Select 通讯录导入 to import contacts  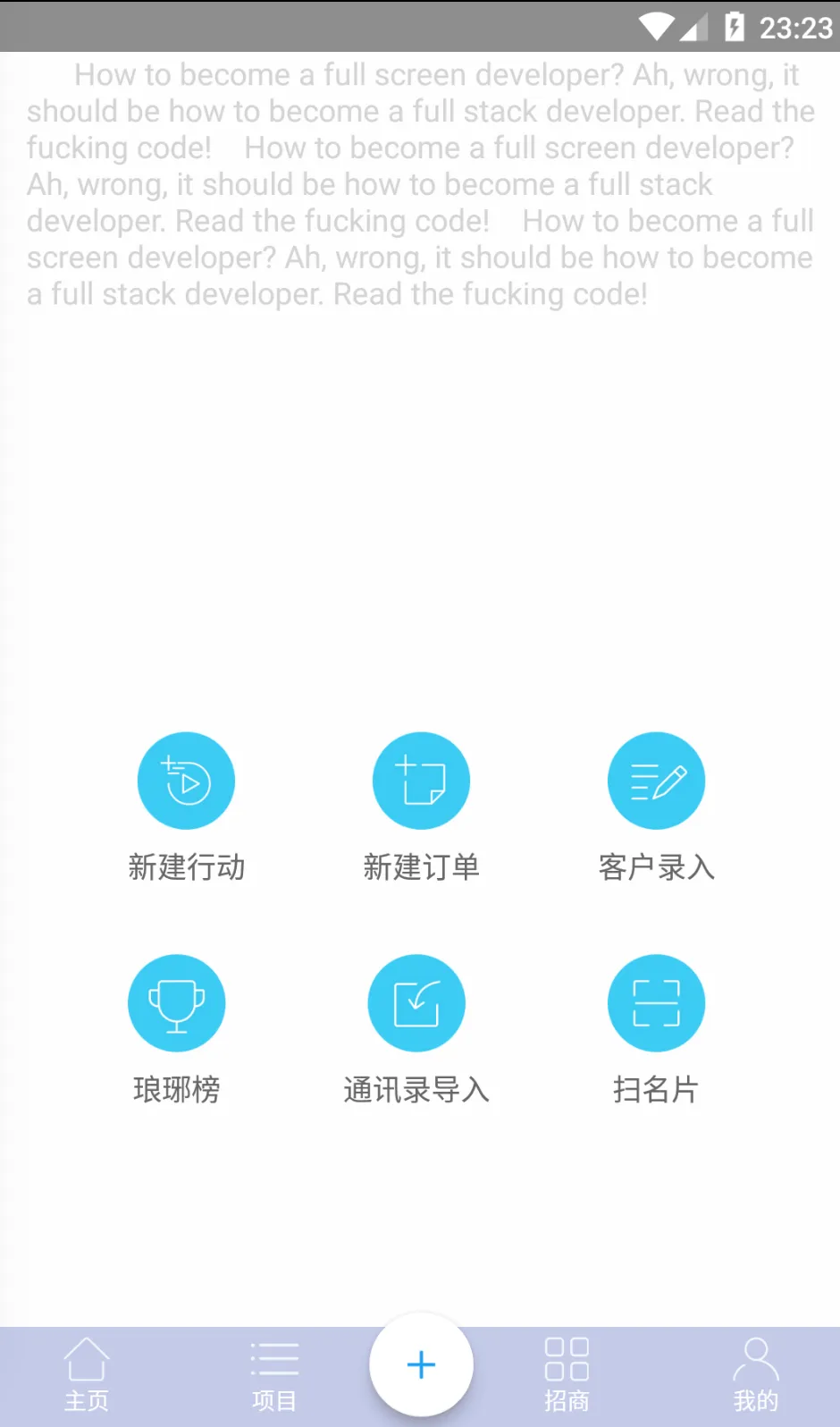(x=416, y=1003)
